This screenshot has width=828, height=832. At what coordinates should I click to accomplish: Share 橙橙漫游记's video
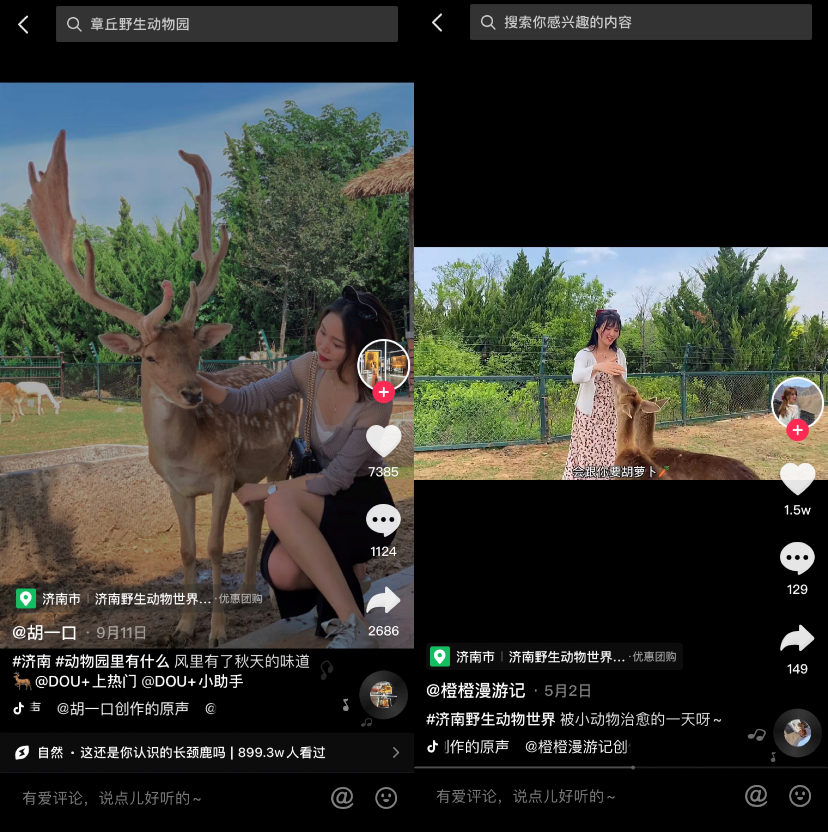[797, 639]
